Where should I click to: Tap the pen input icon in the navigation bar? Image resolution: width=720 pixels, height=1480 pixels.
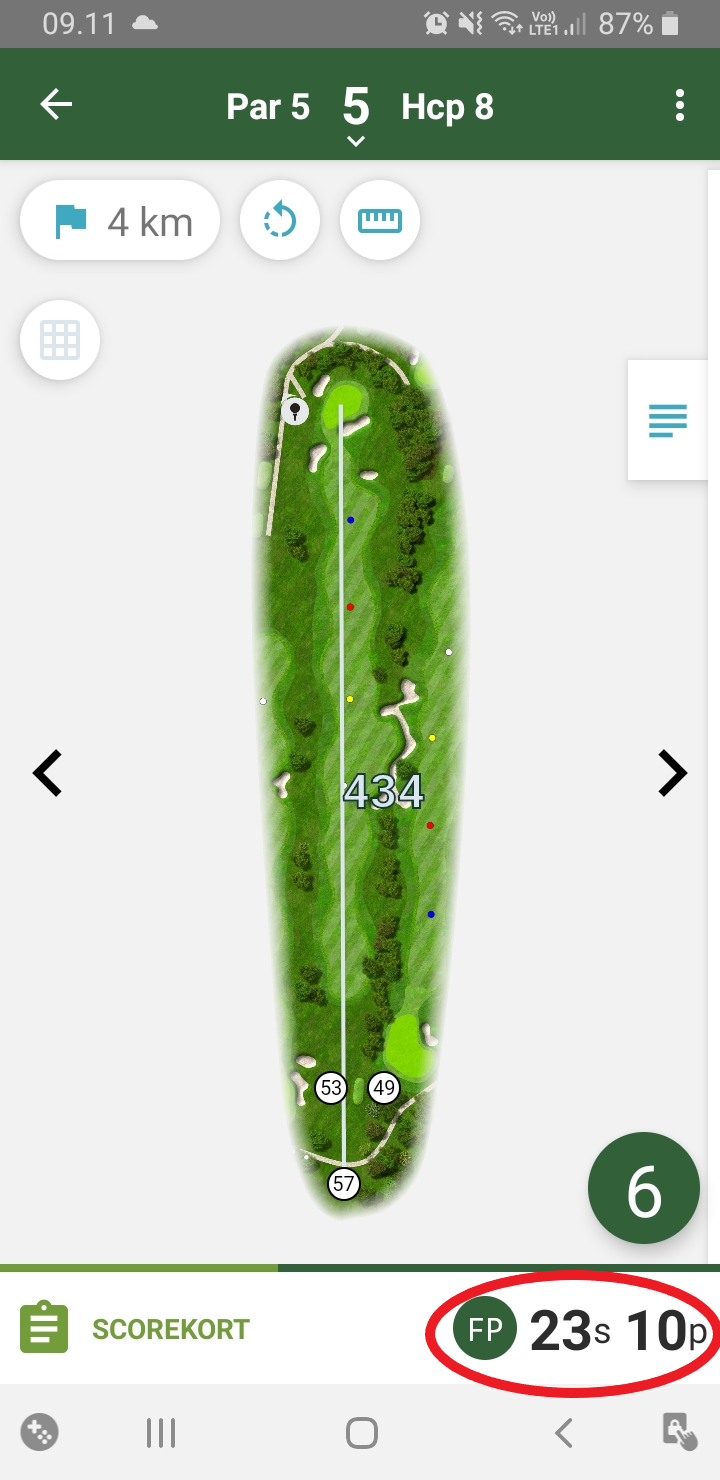(x=678, y=1431)
